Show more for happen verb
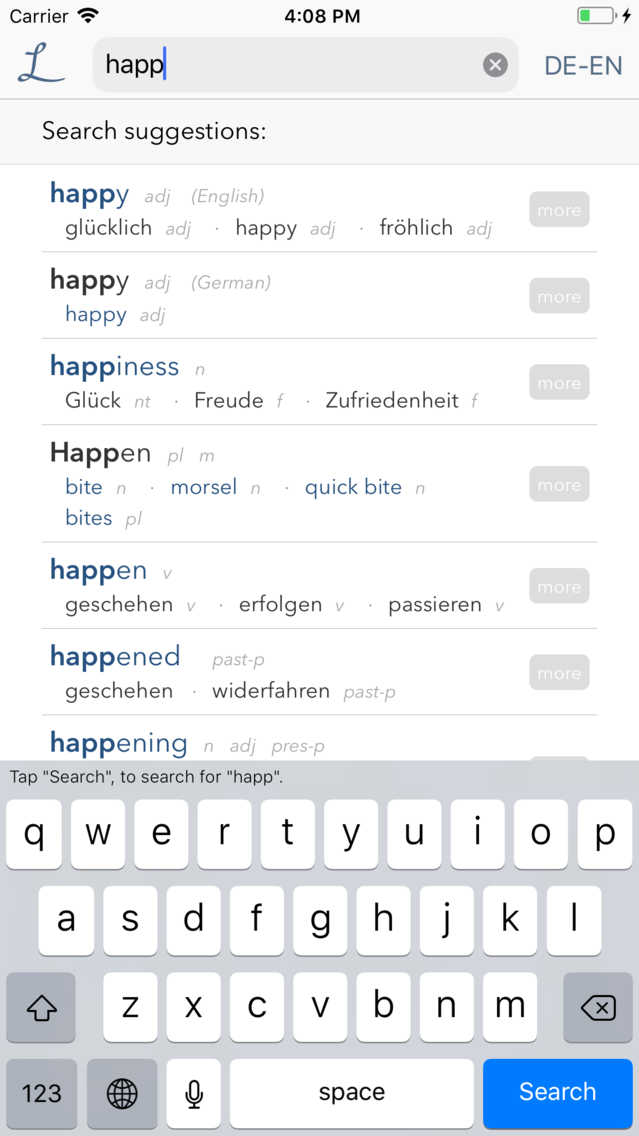The image size is (639, 1136). (x=559, y=587)
